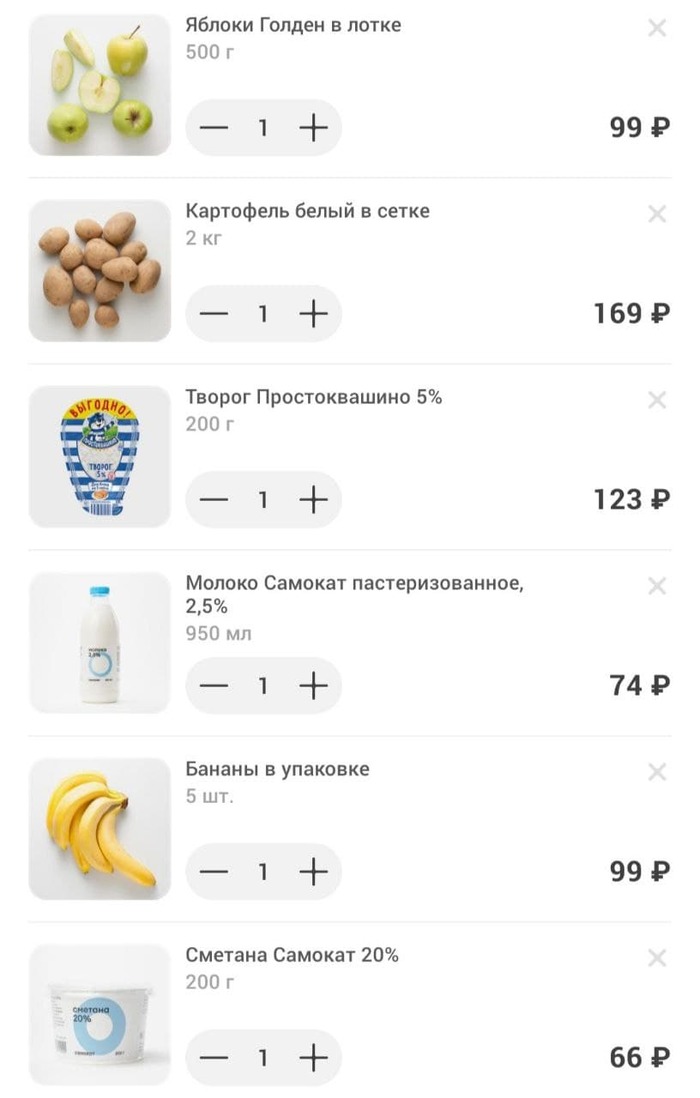Increase quantity of Яблоки Голден в лотке
Image resolution: width=700 pixels, height=1098 pixels.
[x=314, y=128]
